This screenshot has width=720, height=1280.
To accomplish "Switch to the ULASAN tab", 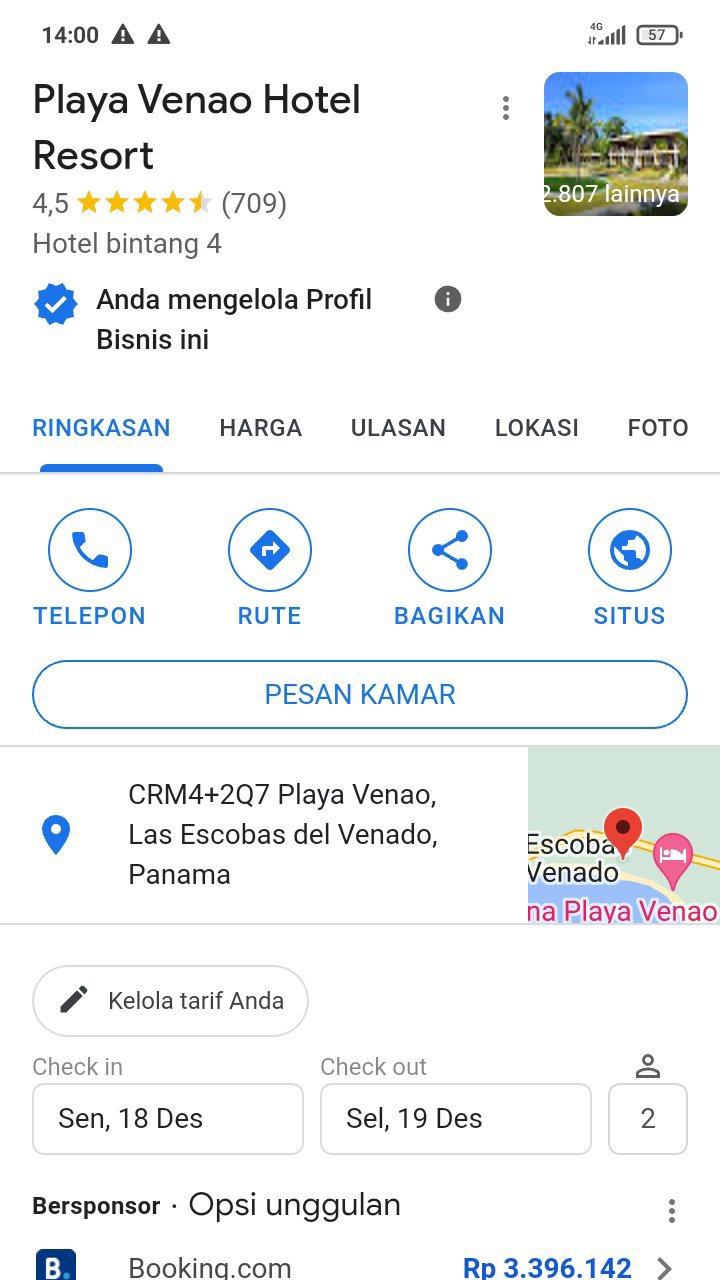I will (x=398, y=428).
